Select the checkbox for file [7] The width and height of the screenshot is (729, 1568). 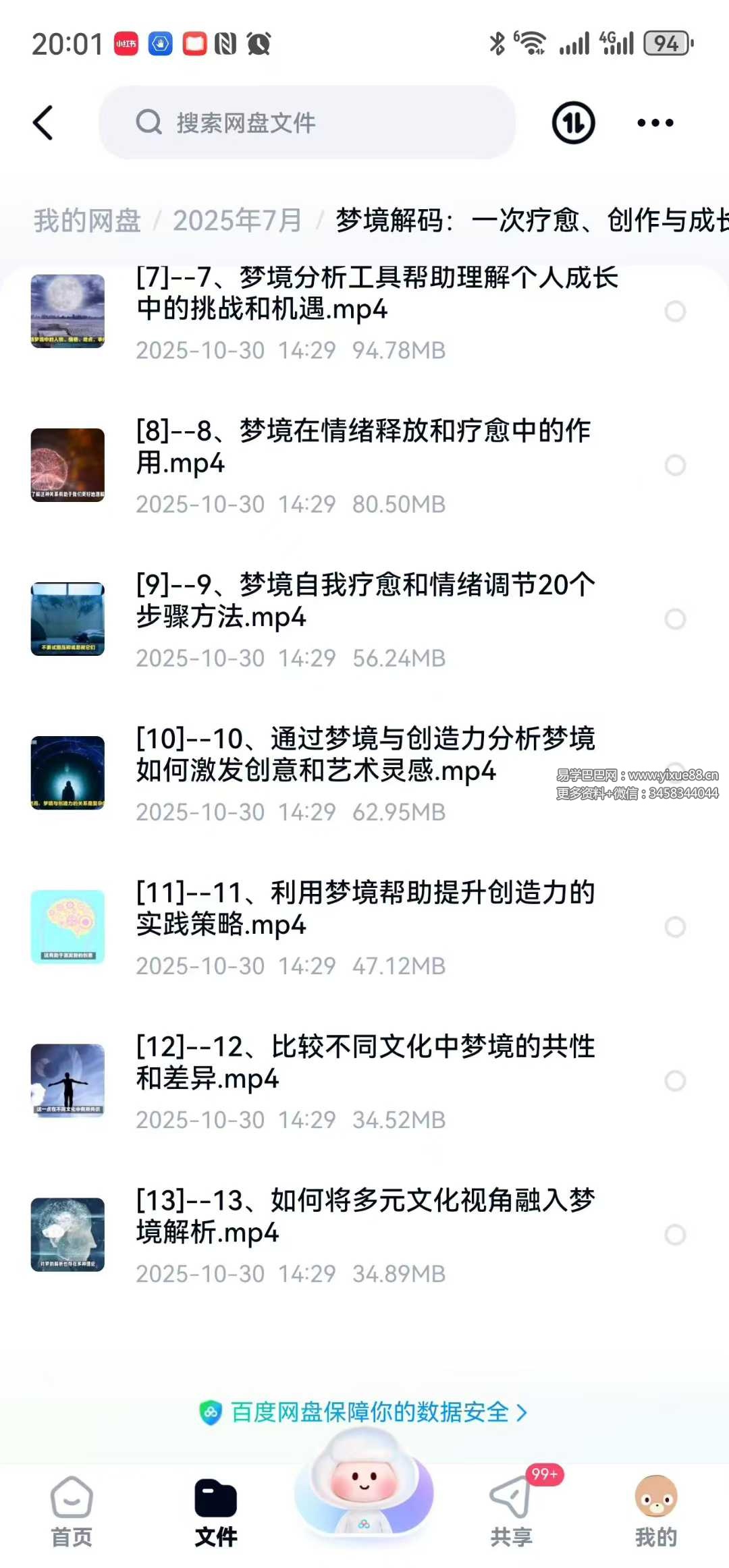(675, 311)
